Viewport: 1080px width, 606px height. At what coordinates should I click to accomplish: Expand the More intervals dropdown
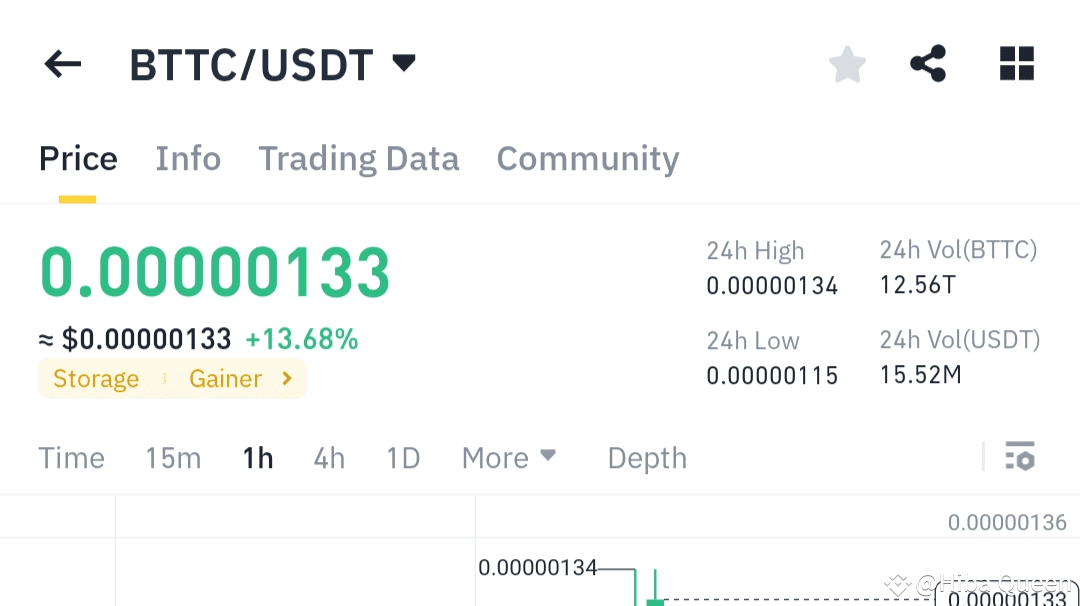point(508,458)
